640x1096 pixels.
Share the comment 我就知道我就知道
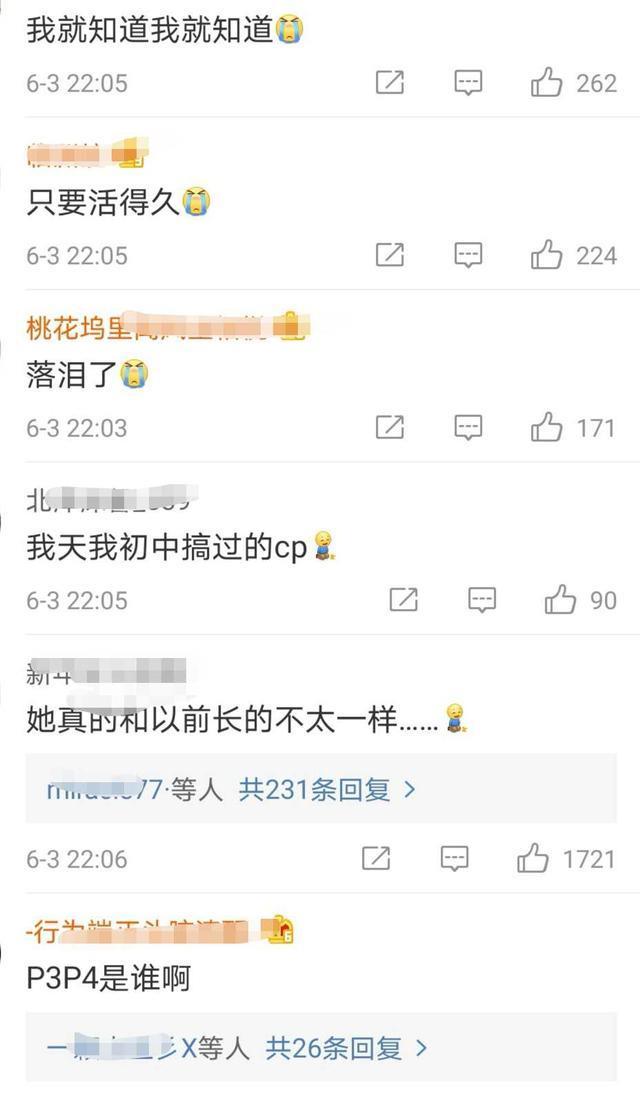[x=389, y=83]
